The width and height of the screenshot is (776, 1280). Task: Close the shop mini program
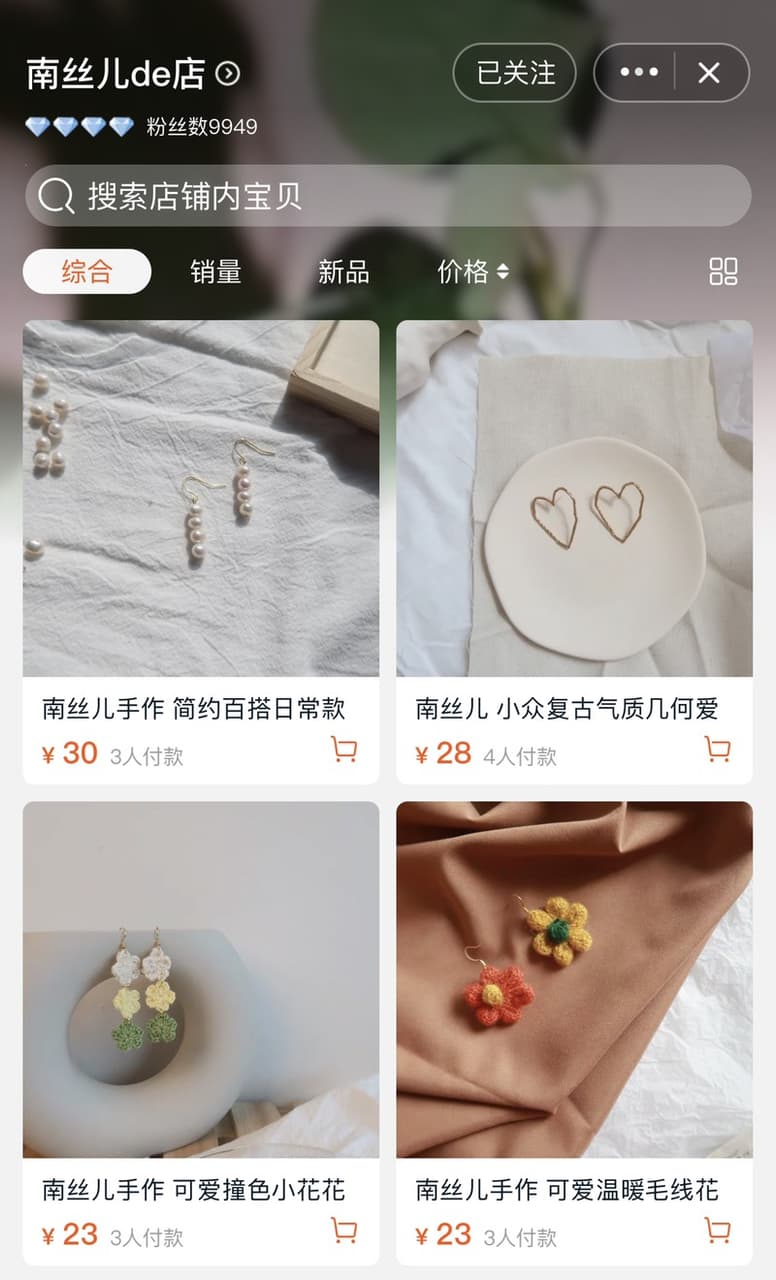pos(709,73)
